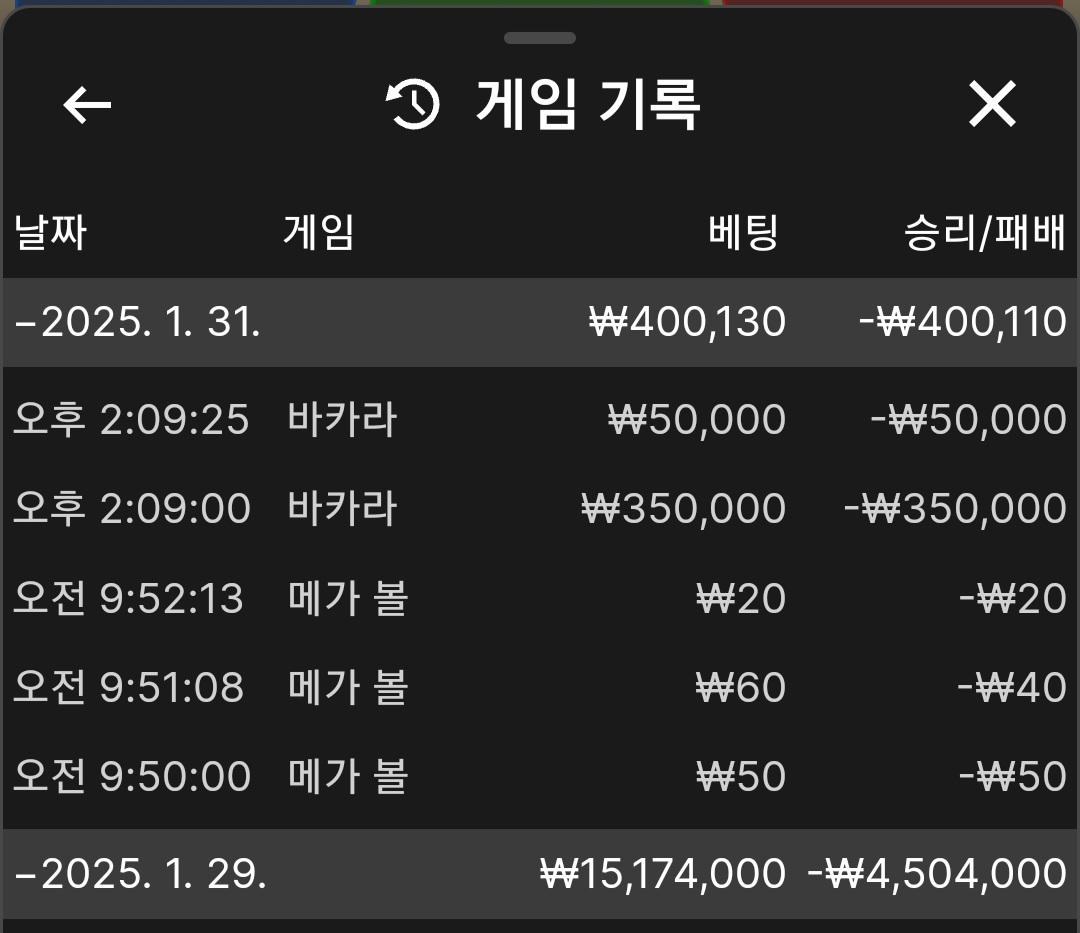Go back with the left arrow
The height and width of the screenshot is (933, 1080).
(x=87, y=105)
